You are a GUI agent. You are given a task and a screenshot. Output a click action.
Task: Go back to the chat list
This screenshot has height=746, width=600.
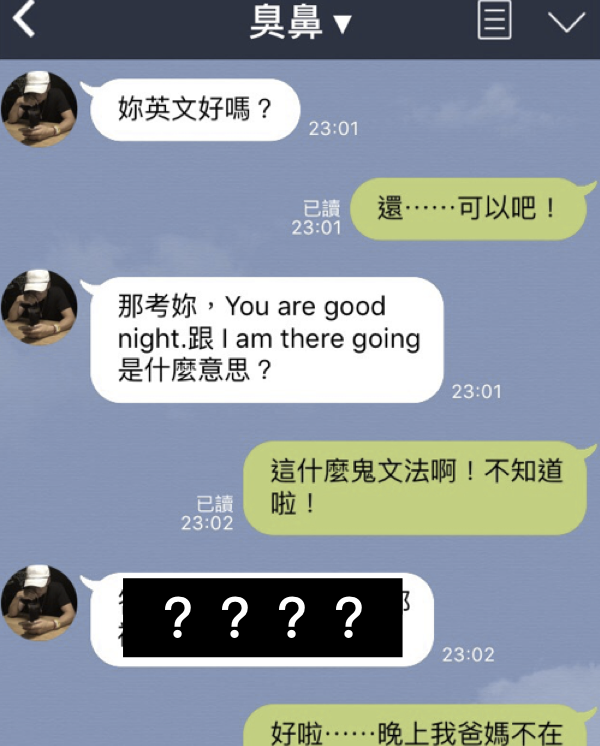[24, 22]
